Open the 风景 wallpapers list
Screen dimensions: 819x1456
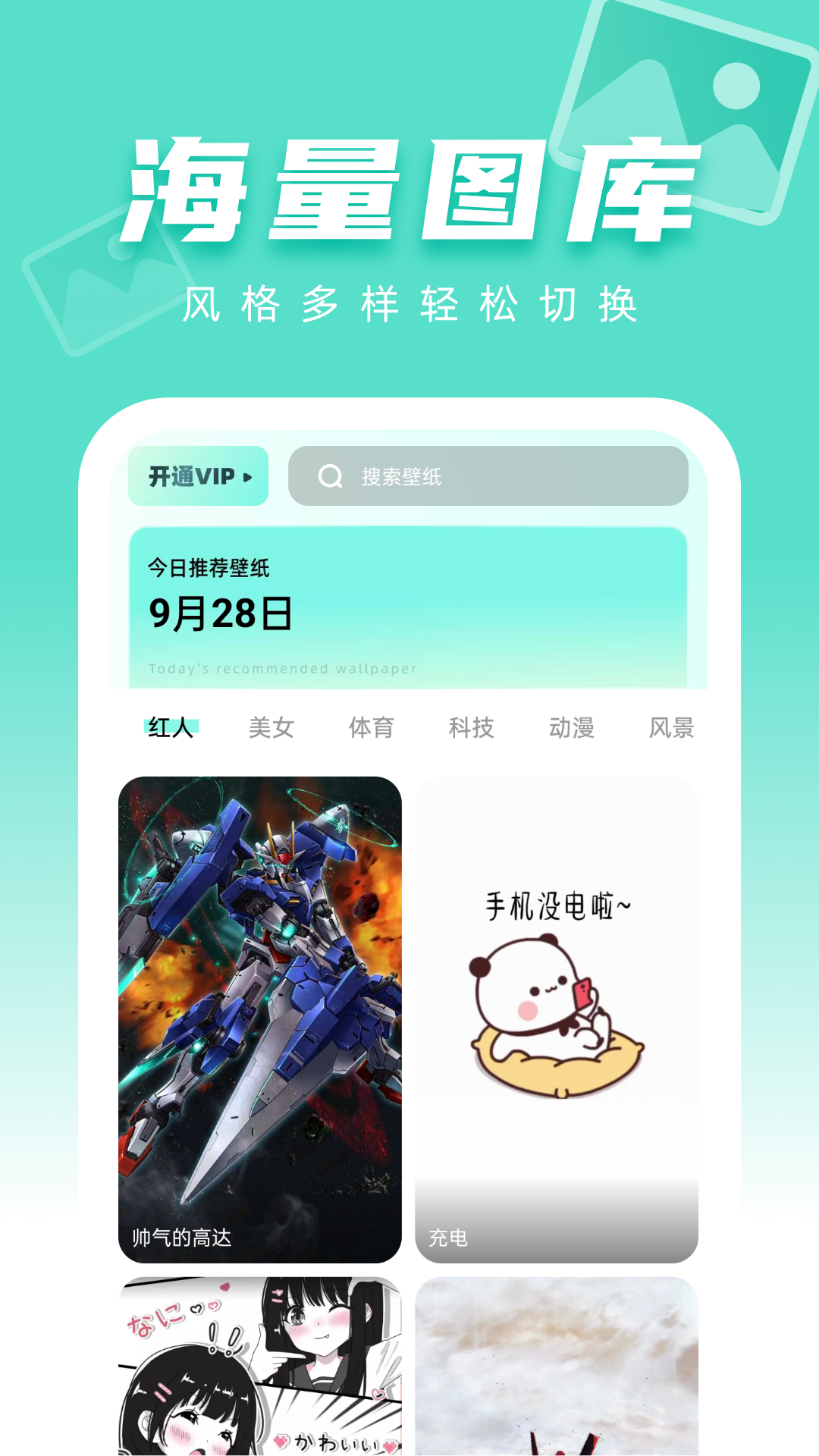click(673, 726)
